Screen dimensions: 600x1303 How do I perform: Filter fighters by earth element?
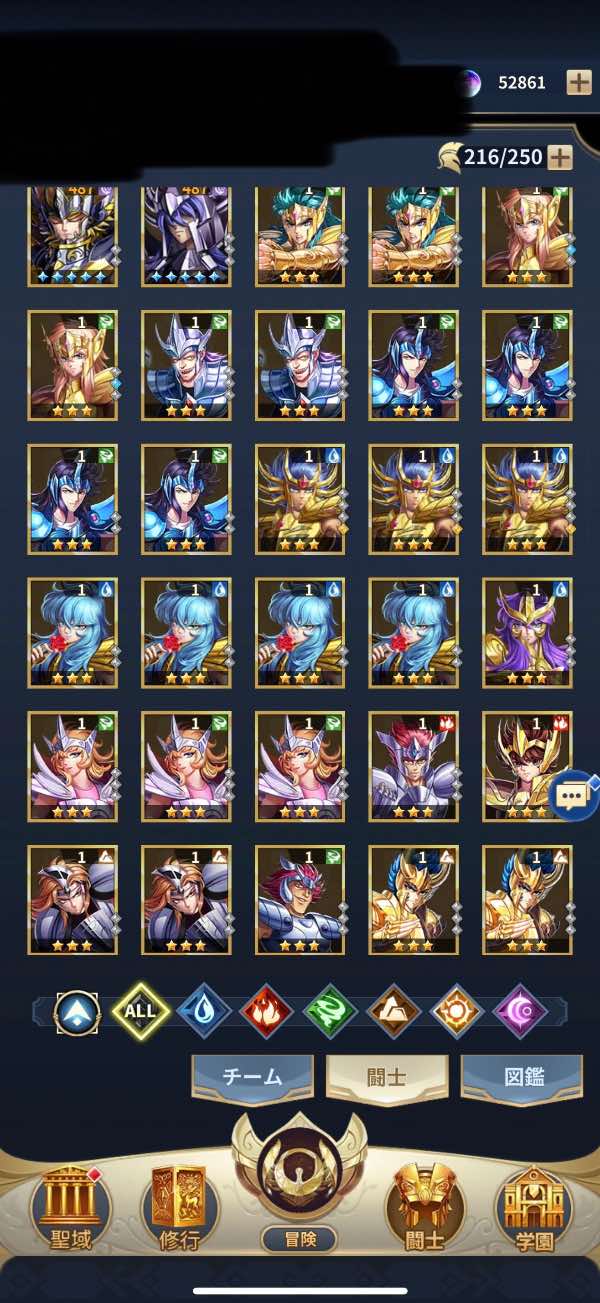pyautogui.click(x=393, y=1010)
